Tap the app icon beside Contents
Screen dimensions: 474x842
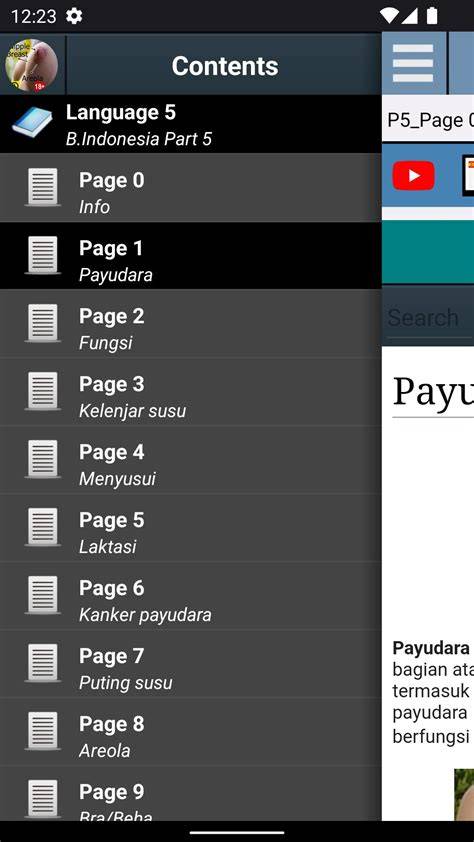32,65
